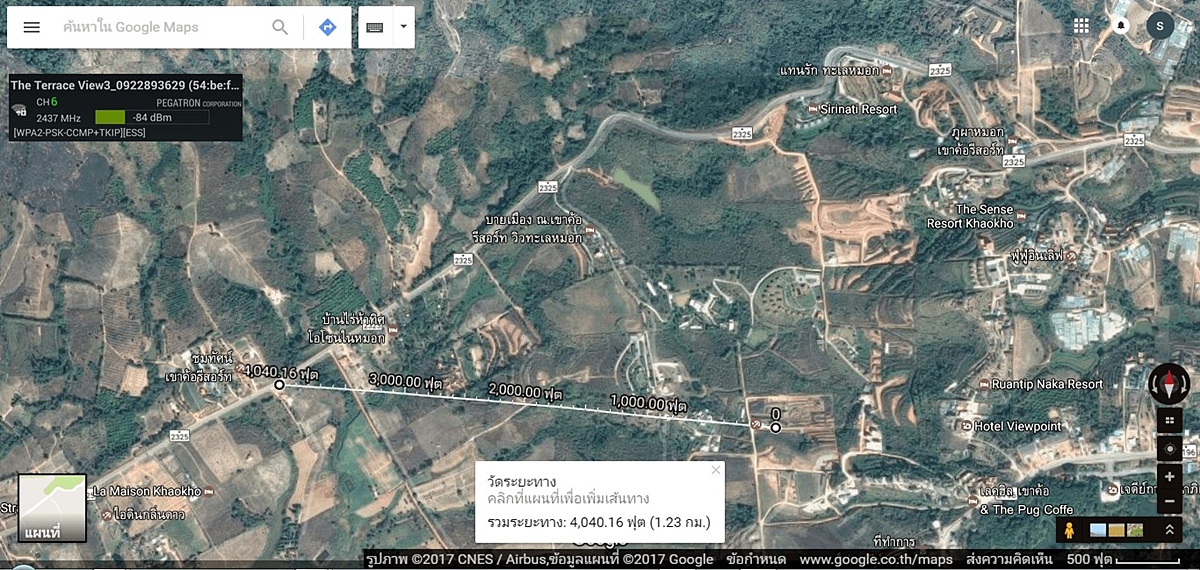Expand the input tools dropdown arrow
This screenshot has height=570, width=1200.
coord(403,27)
